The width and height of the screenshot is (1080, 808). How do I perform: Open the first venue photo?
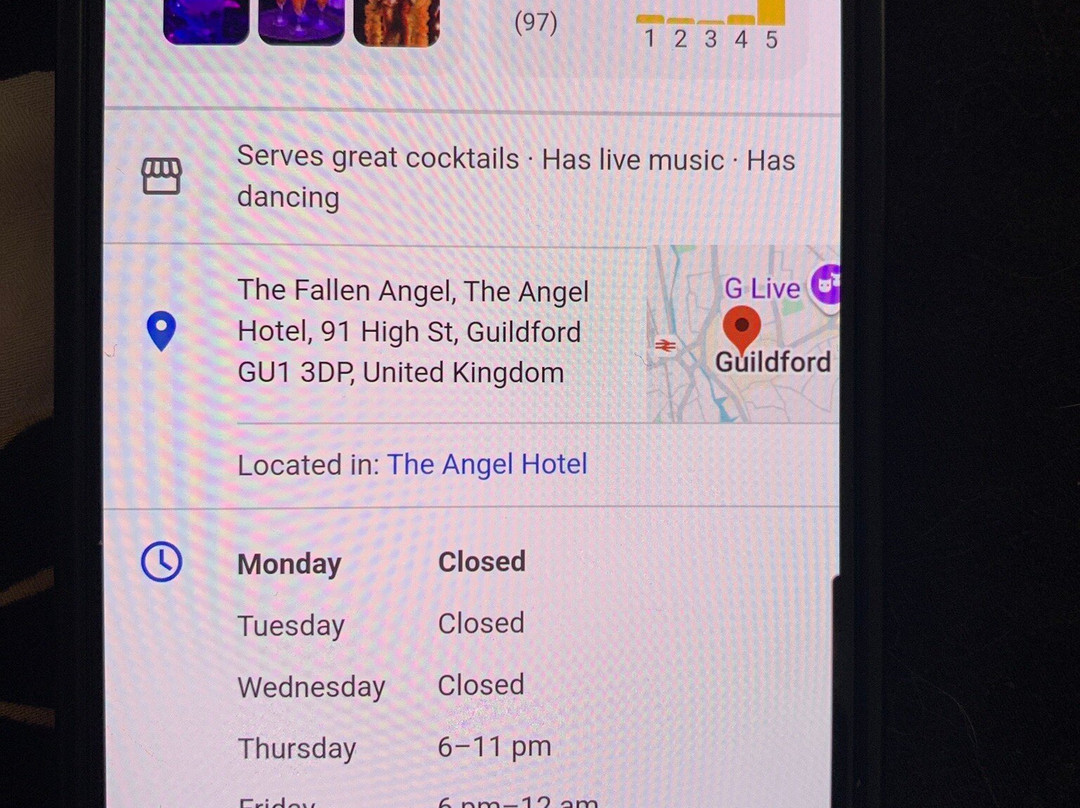206,21
